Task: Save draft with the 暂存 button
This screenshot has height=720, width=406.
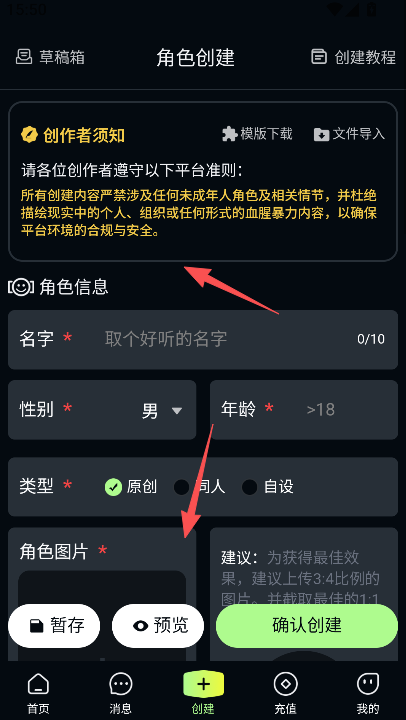Action: point(54,625)
